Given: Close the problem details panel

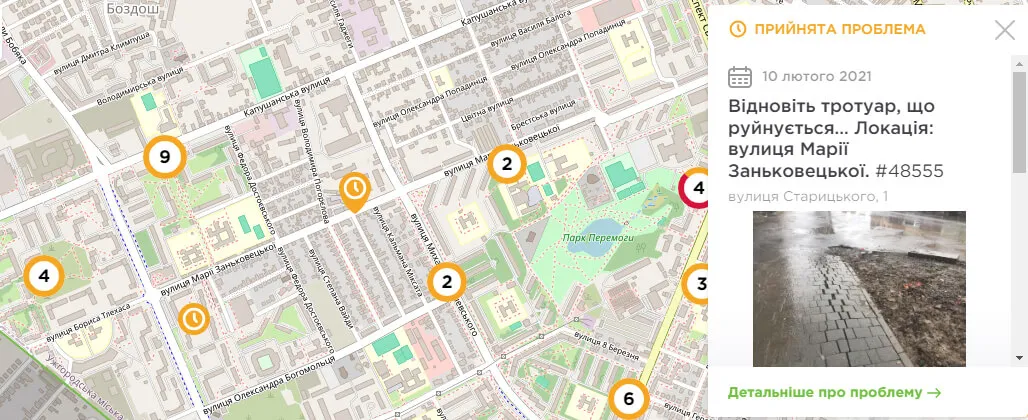Looking at the screenshot, I should click(x=1004, y=30).
